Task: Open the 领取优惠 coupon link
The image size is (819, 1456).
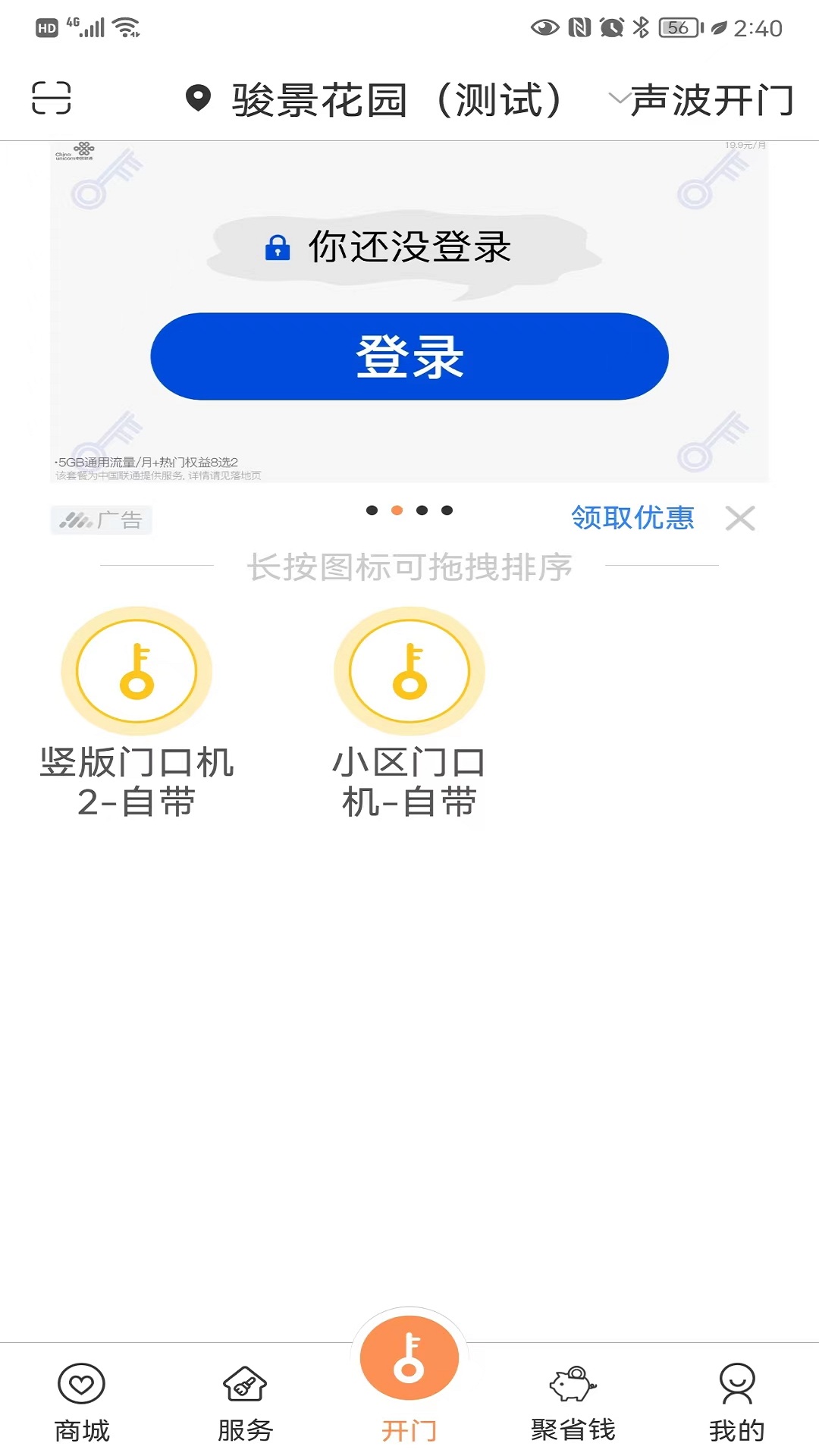Action: point(634,518)
